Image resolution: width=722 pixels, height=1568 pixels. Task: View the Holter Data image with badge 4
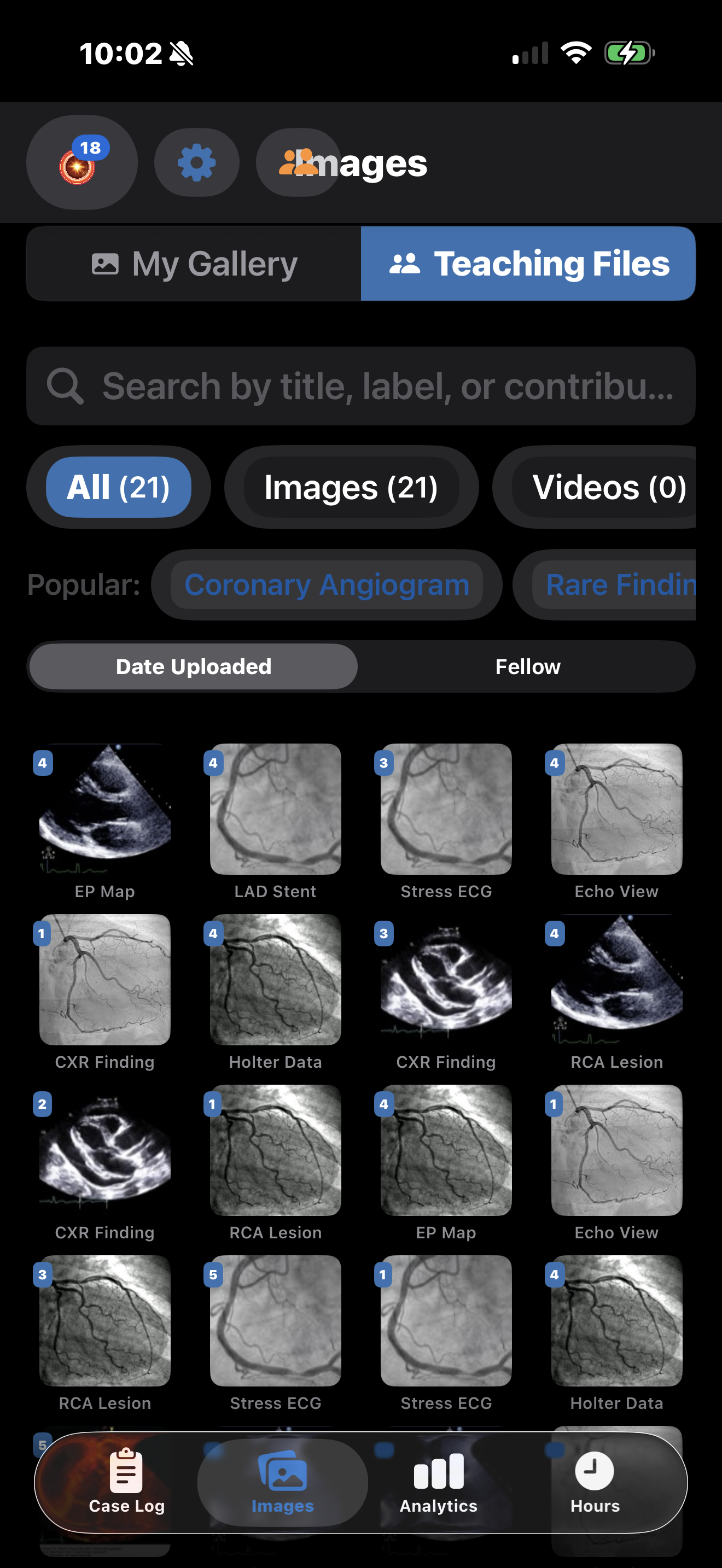coord(275,980)
